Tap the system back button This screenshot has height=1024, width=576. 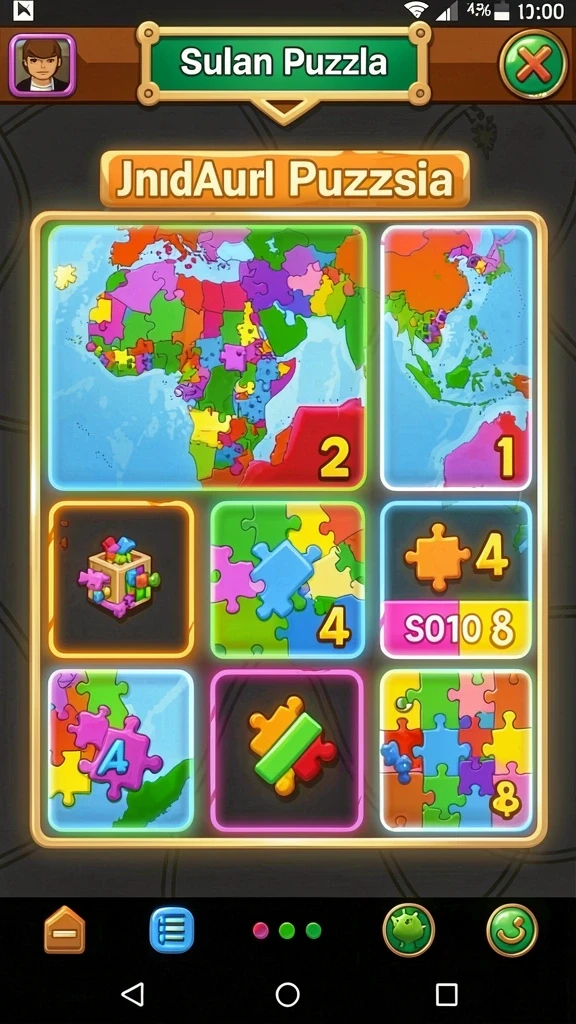[x=133, y=995]
